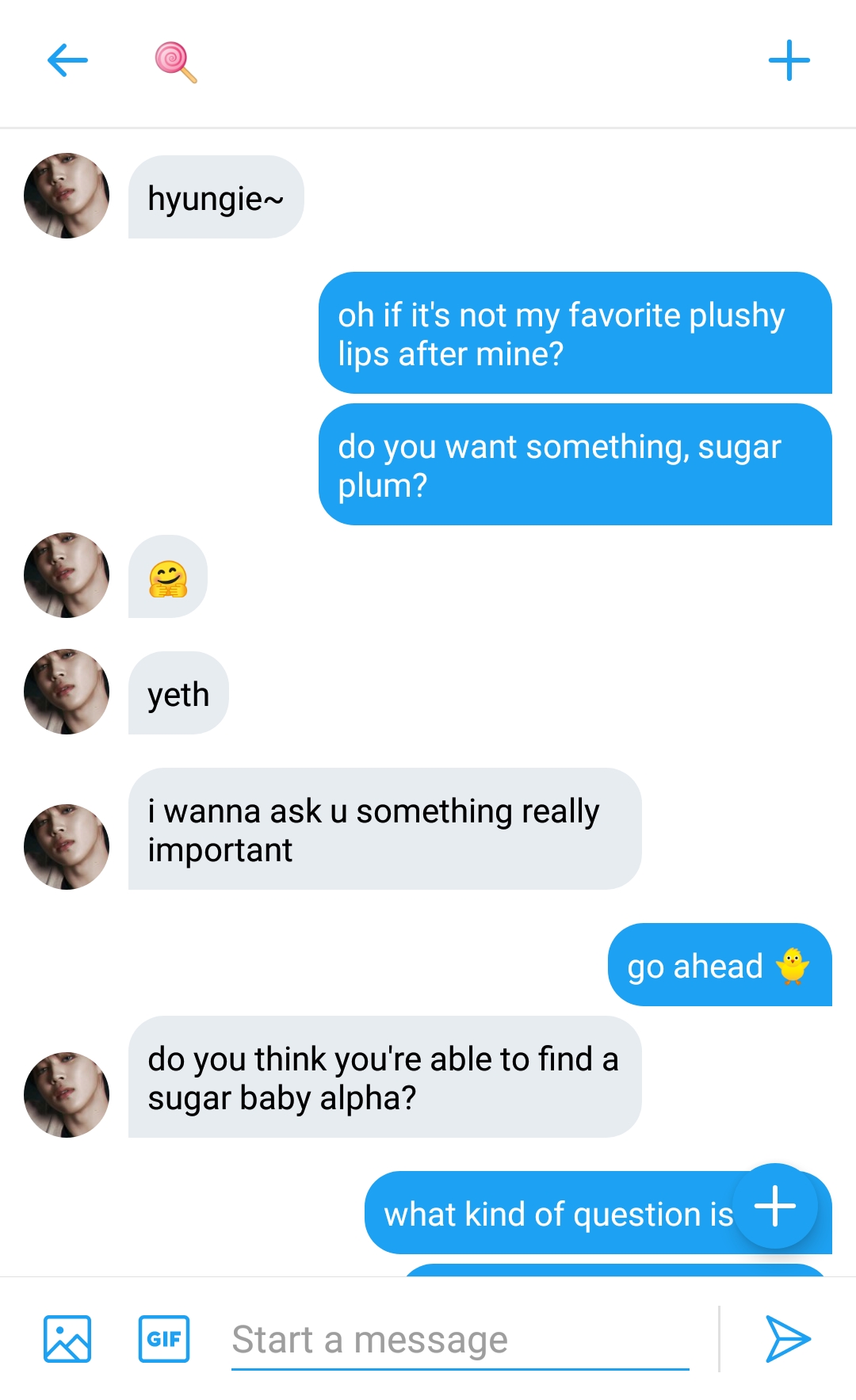
Task: Open the avatar beside the "yeth" message
Action: click(67, 692)
